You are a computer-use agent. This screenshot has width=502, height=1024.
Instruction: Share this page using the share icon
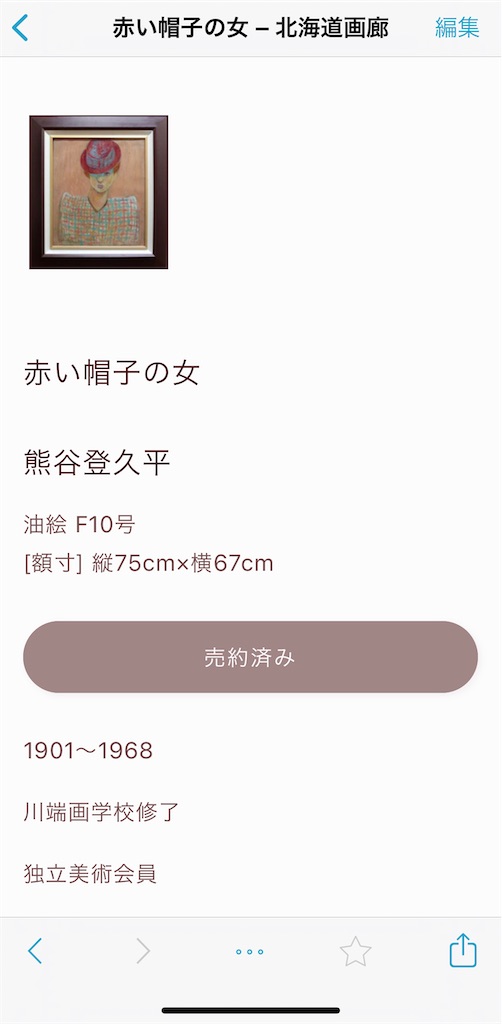click(x=463, y=950)
